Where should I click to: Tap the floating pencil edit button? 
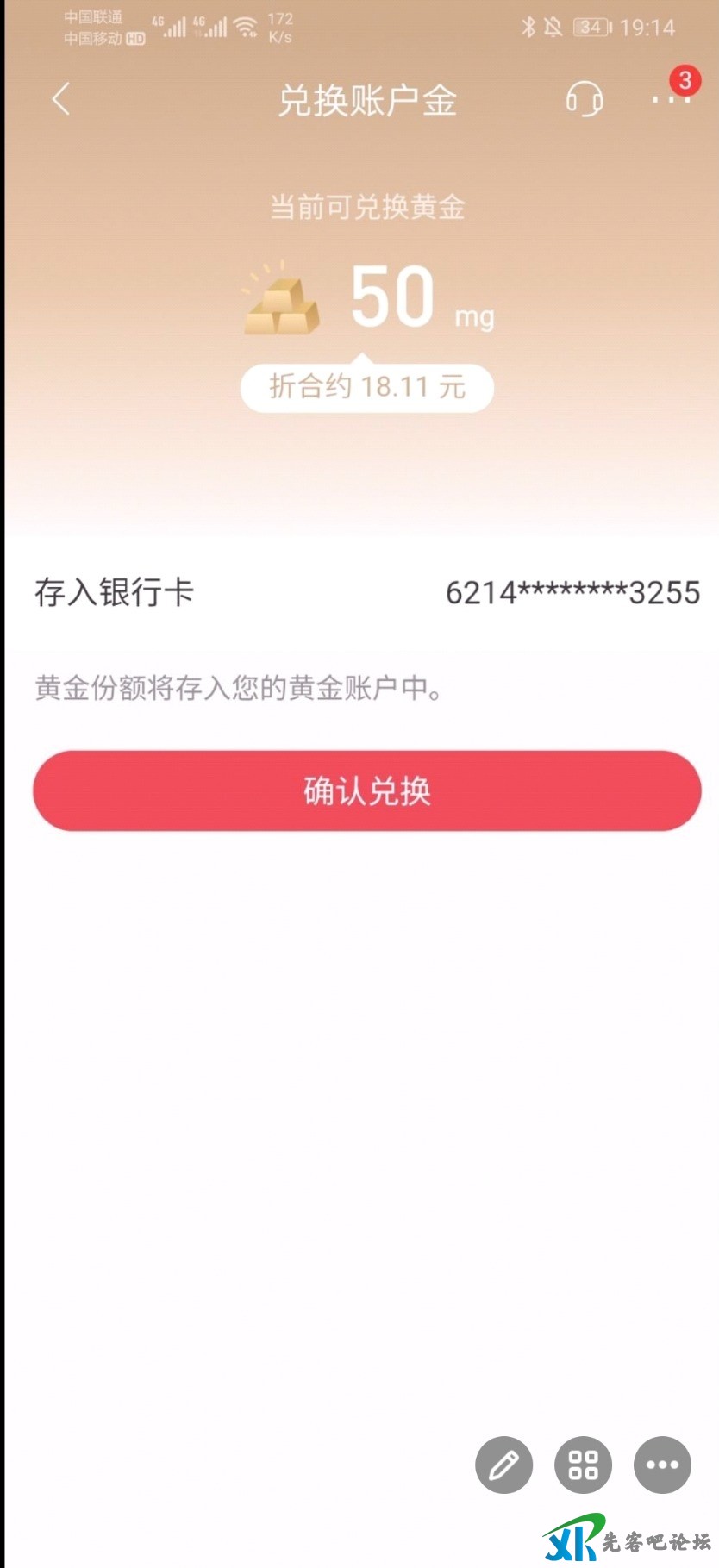[x=504, y=1465]
